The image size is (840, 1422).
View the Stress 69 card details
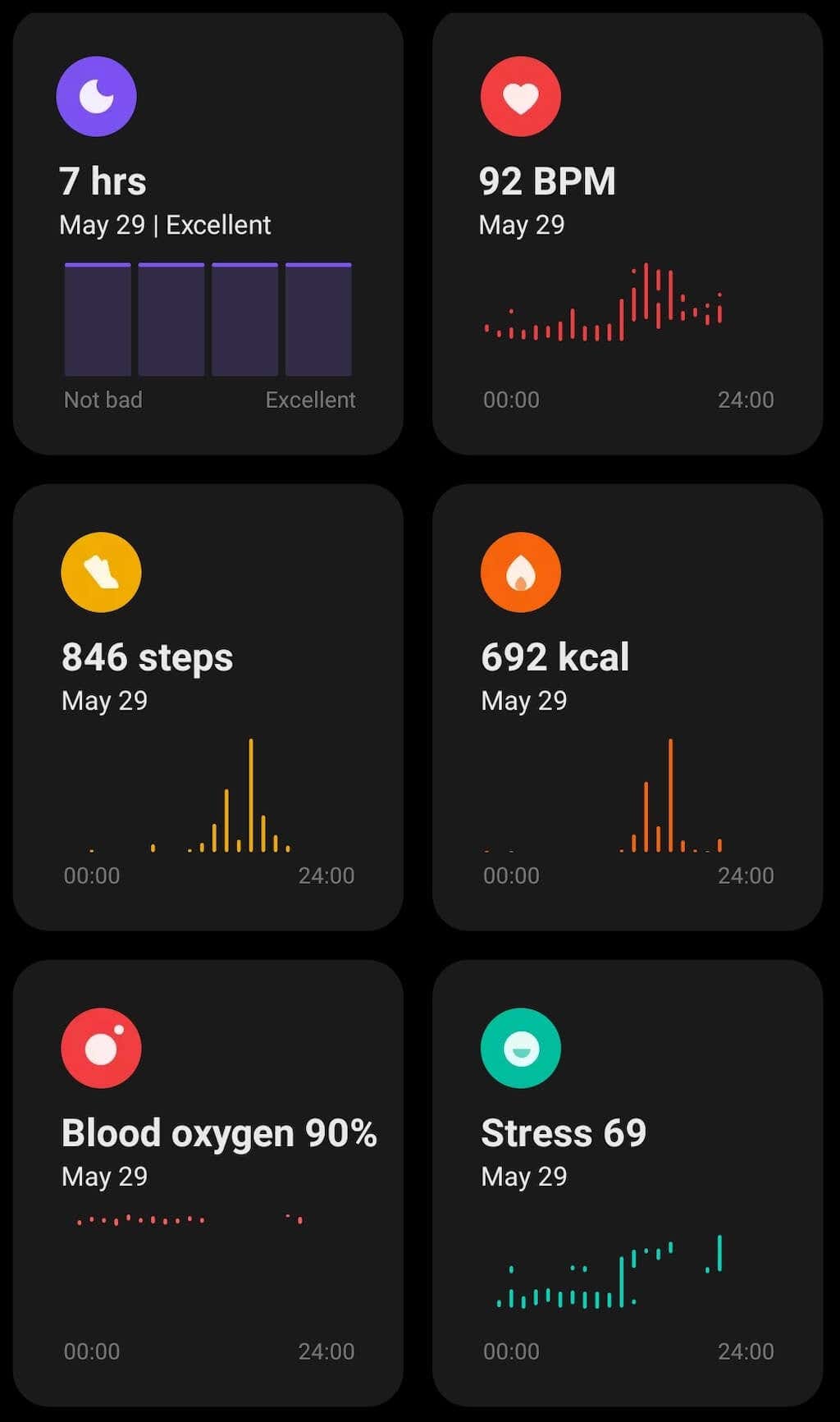tap(627, 1182)
